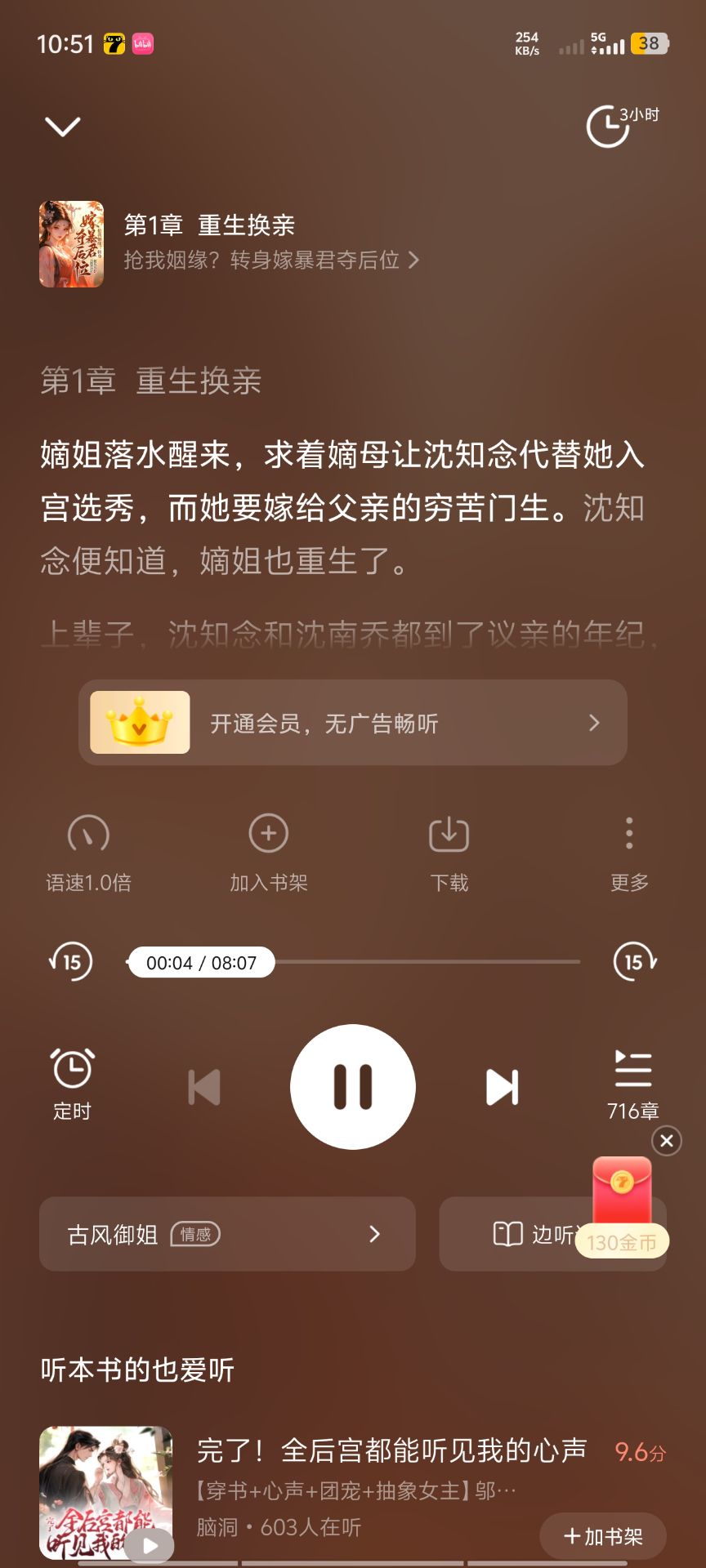Set a sleep timer with 定时
Image resolution: width=706 pixels, height=1568 pixels.
pyautogui.click(x=72, y=1084)
